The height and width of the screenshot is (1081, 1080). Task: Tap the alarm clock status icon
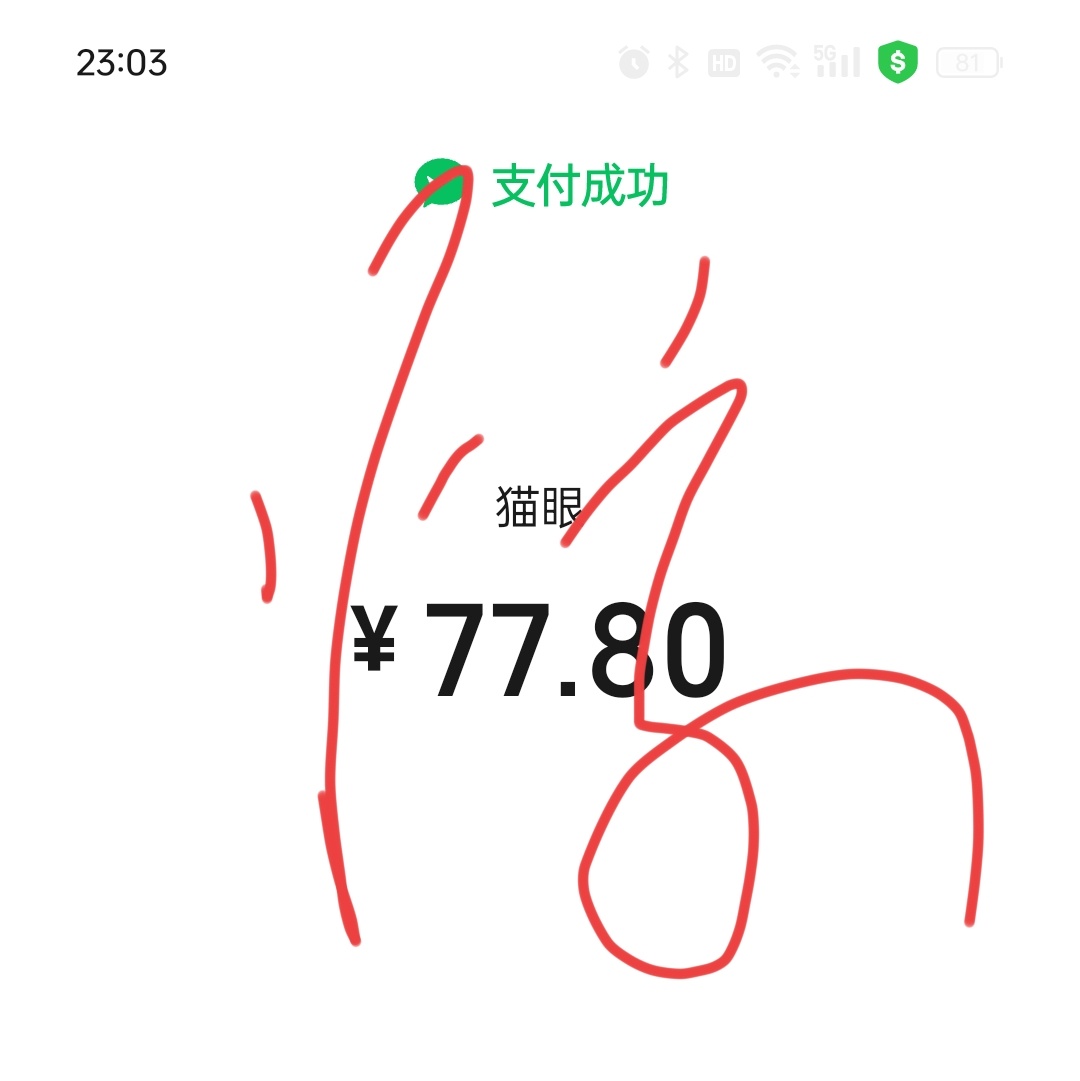pos(632,62)
